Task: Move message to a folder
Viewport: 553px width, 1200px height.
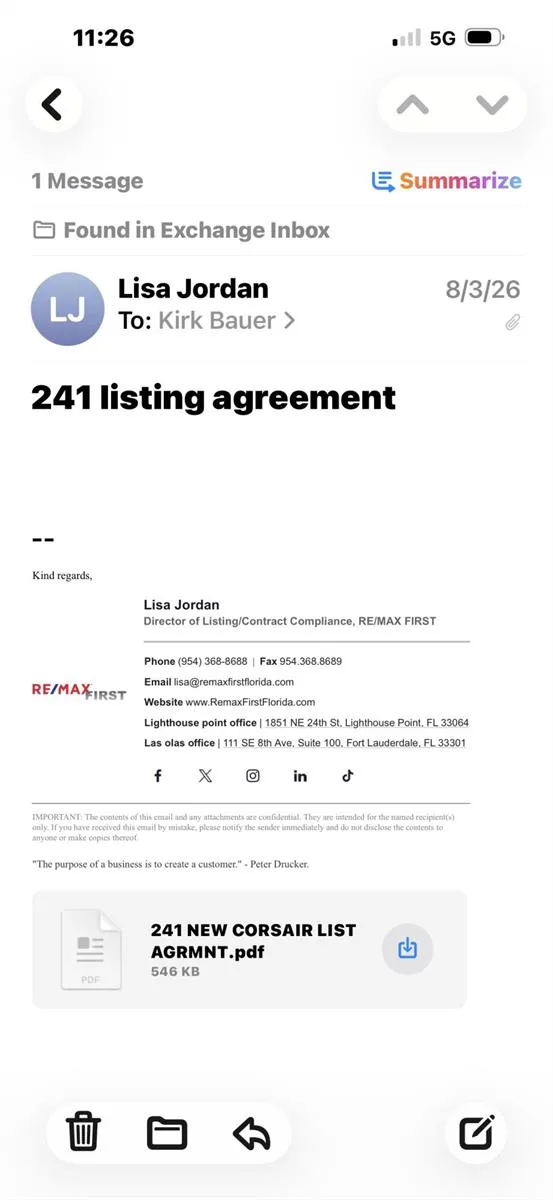Action: coord(167,1132)
